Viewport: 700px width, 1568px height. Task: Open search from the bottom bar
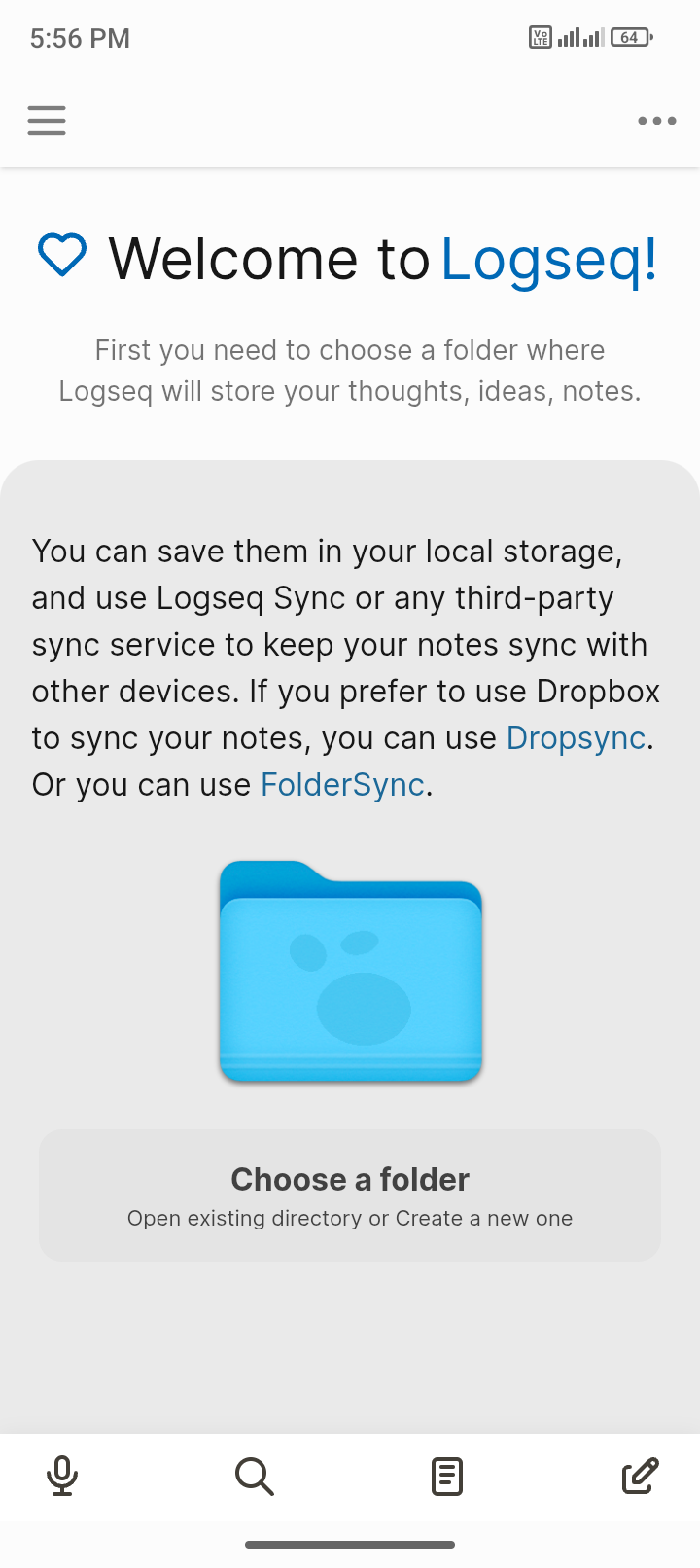tap(255, 1477)
